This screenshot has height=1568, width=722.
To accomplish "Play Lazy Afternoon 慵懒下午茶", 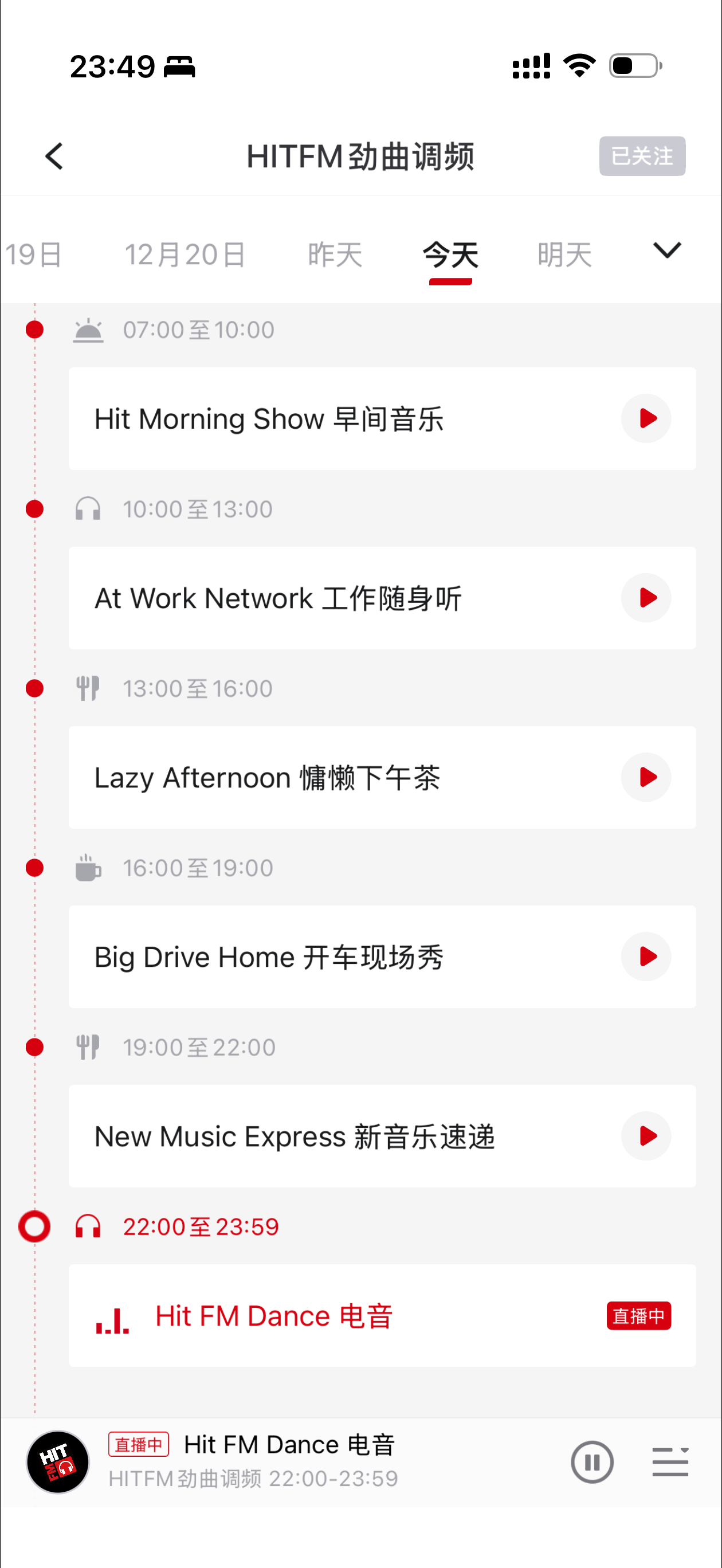I will click(646, 777).
